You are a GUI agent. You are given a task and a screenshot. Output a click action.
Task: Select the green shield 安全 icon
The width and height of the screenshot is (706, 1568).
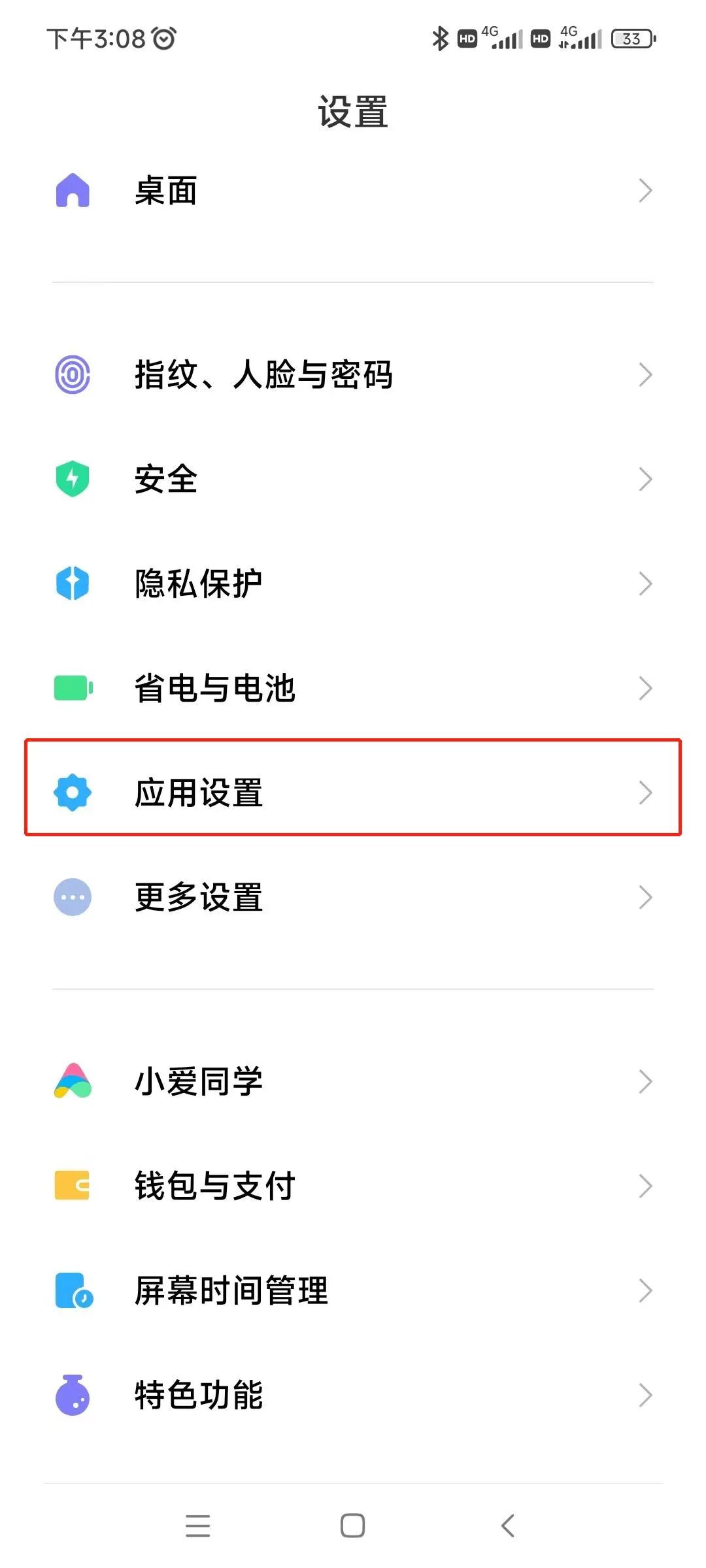pos(72,479)
